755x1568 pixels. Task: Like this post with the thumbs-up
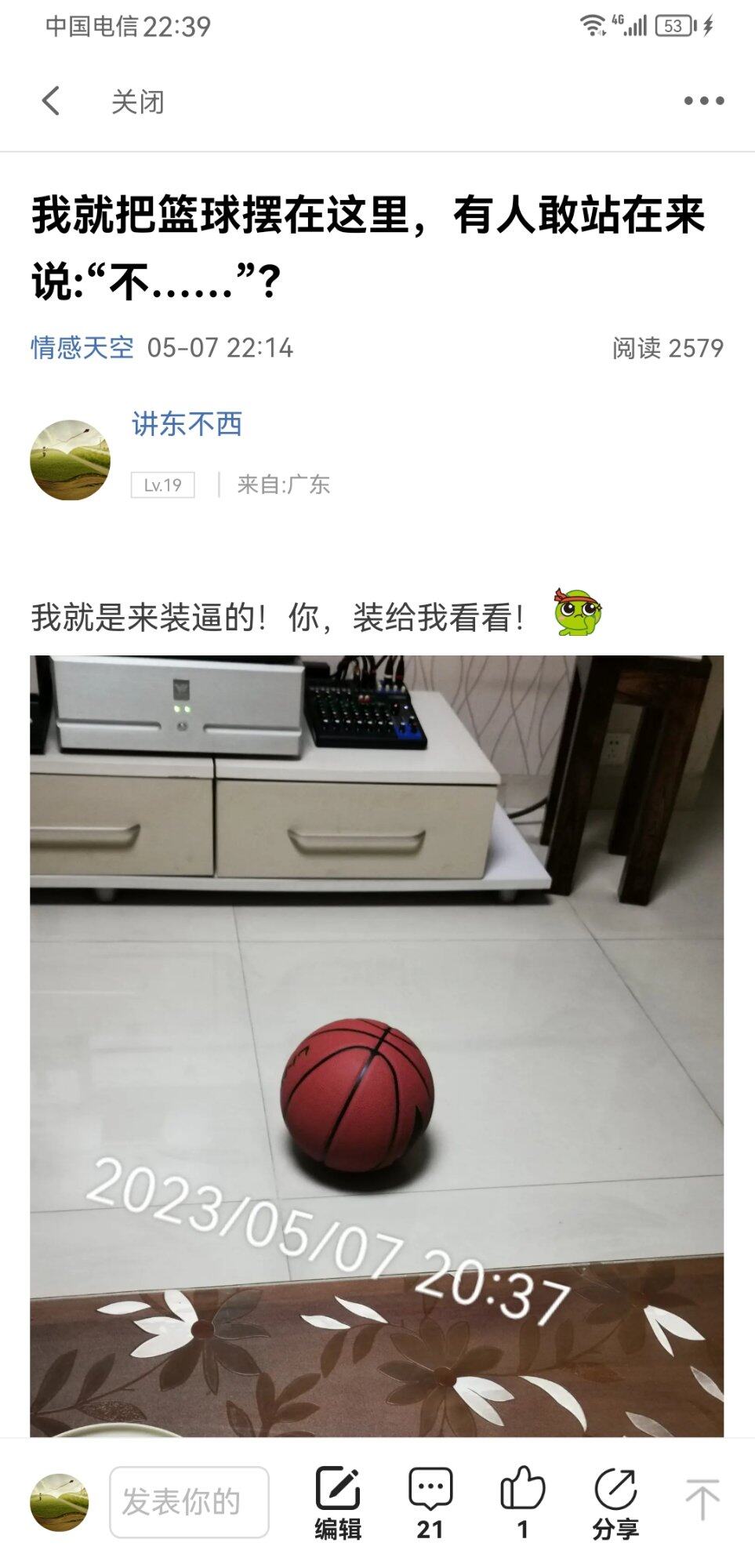pos(522,1502)
